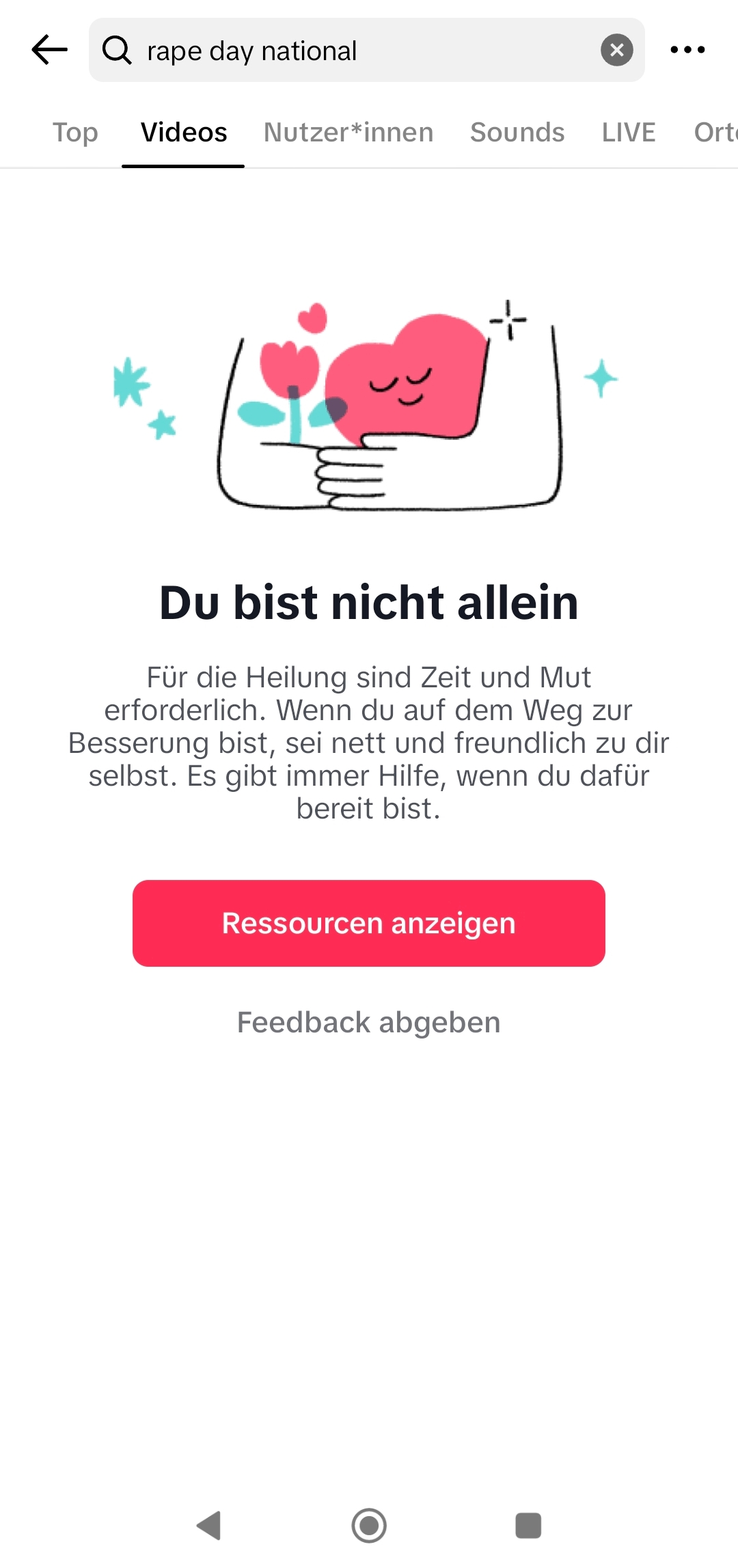Open the three-dot overflow menu
This screenshot has height=1568, width=738.
(x=687, y=50)
